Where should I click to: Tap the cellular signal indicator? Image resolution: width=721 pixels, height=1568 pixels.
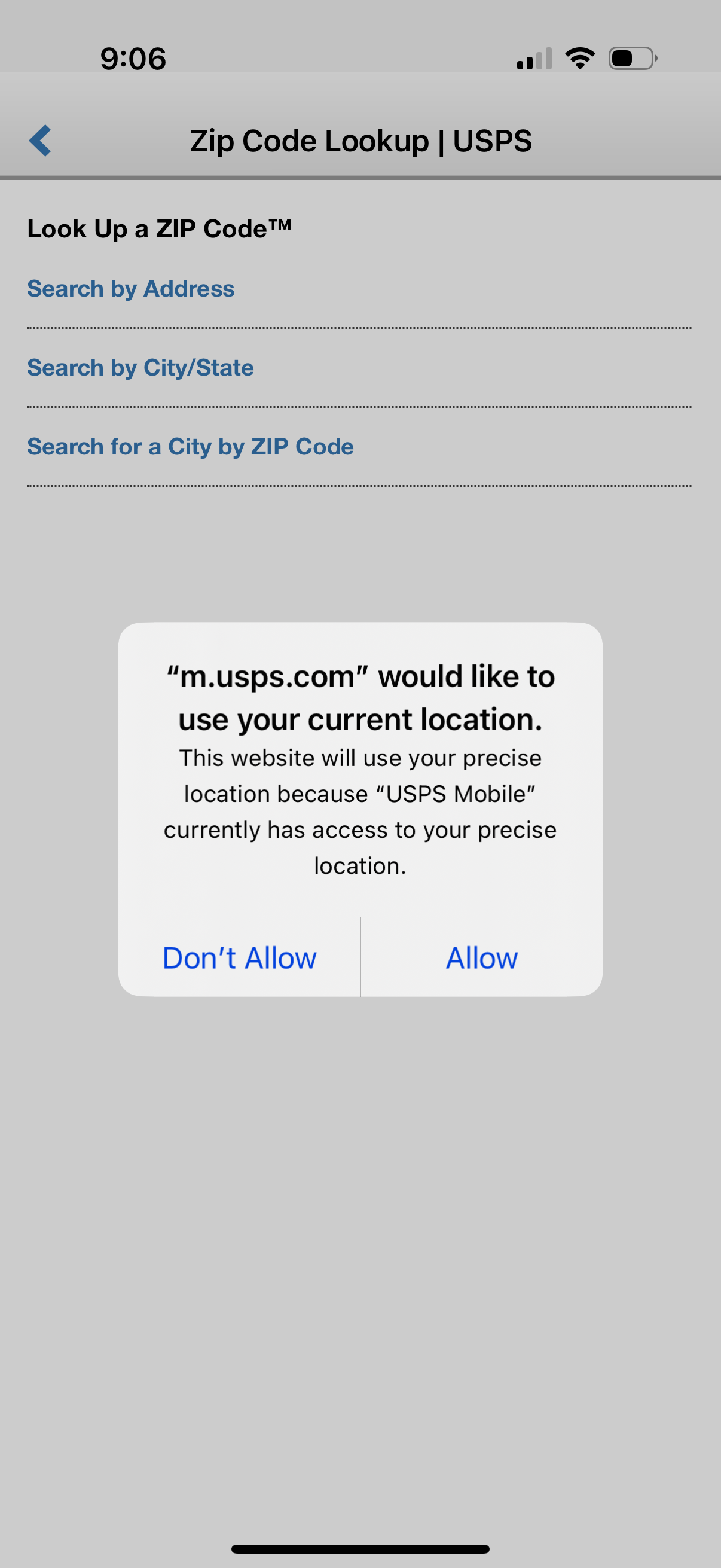click(x=534, y=58)
